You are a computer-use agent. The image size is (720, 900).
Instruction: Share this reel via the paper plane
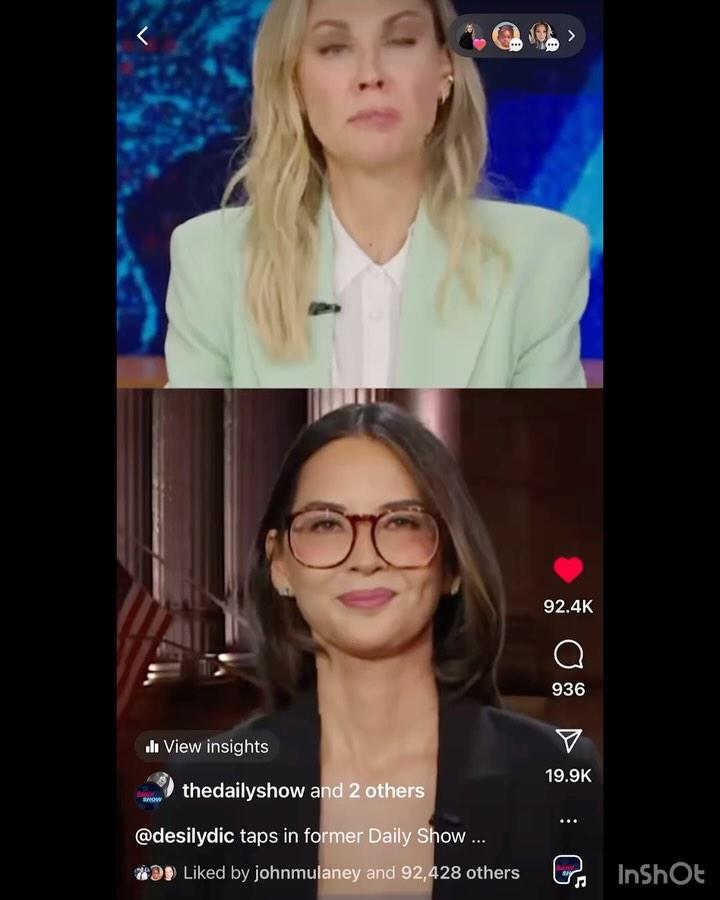pyautogui.click(x=568, y=740)
